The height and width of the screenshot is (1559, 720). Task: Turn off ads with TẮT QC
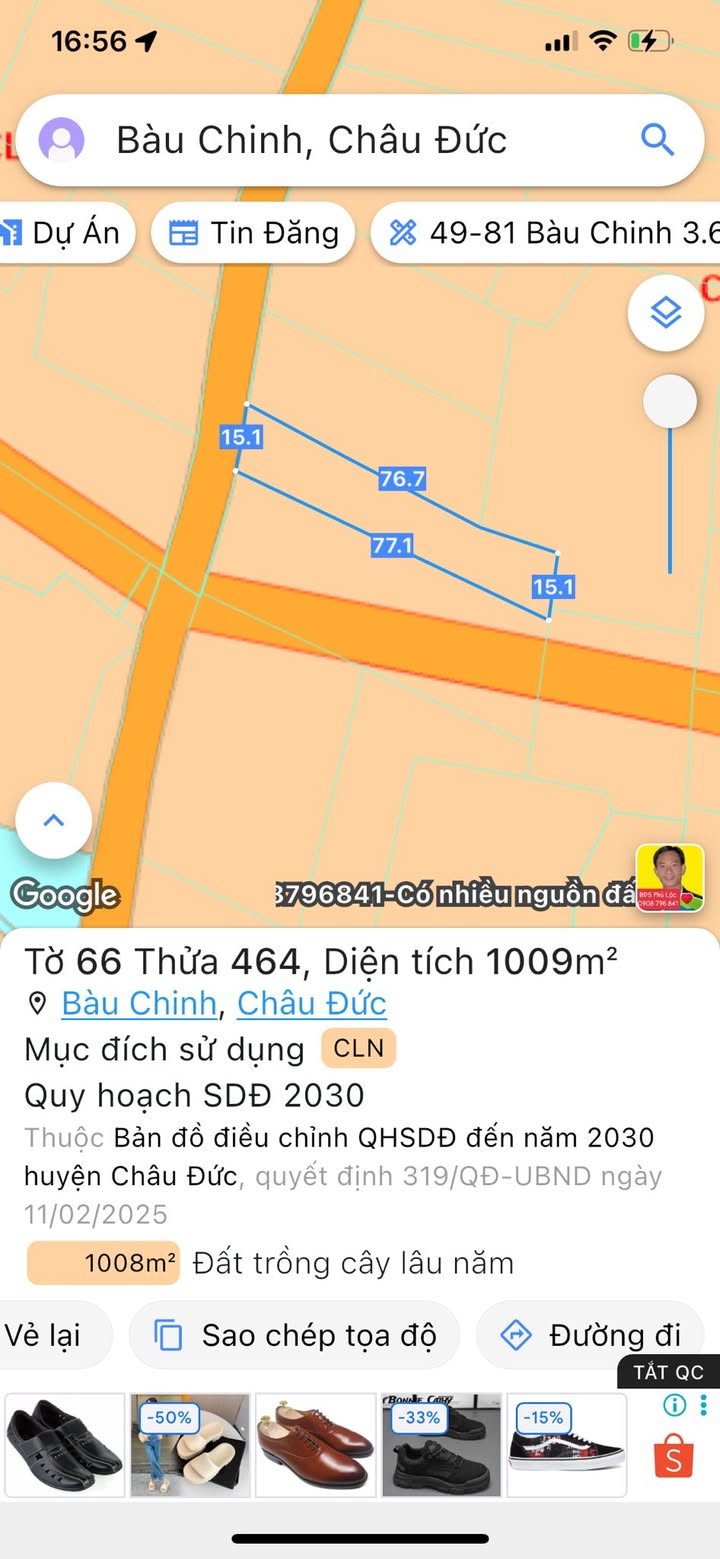(668, 1372)
